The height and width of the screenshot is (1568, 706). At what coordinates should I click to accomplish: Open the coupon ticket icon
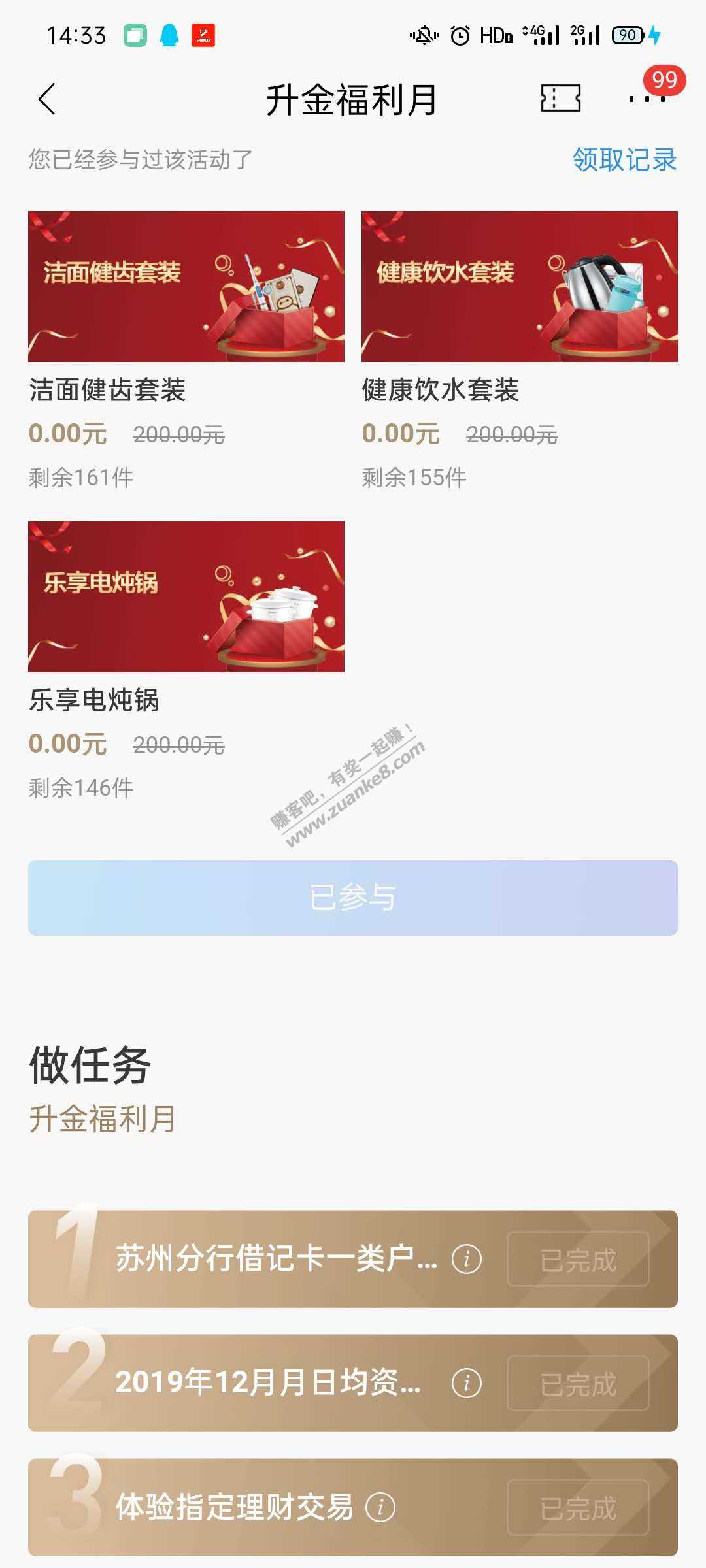pyautogui.click(x=560, y=99)
